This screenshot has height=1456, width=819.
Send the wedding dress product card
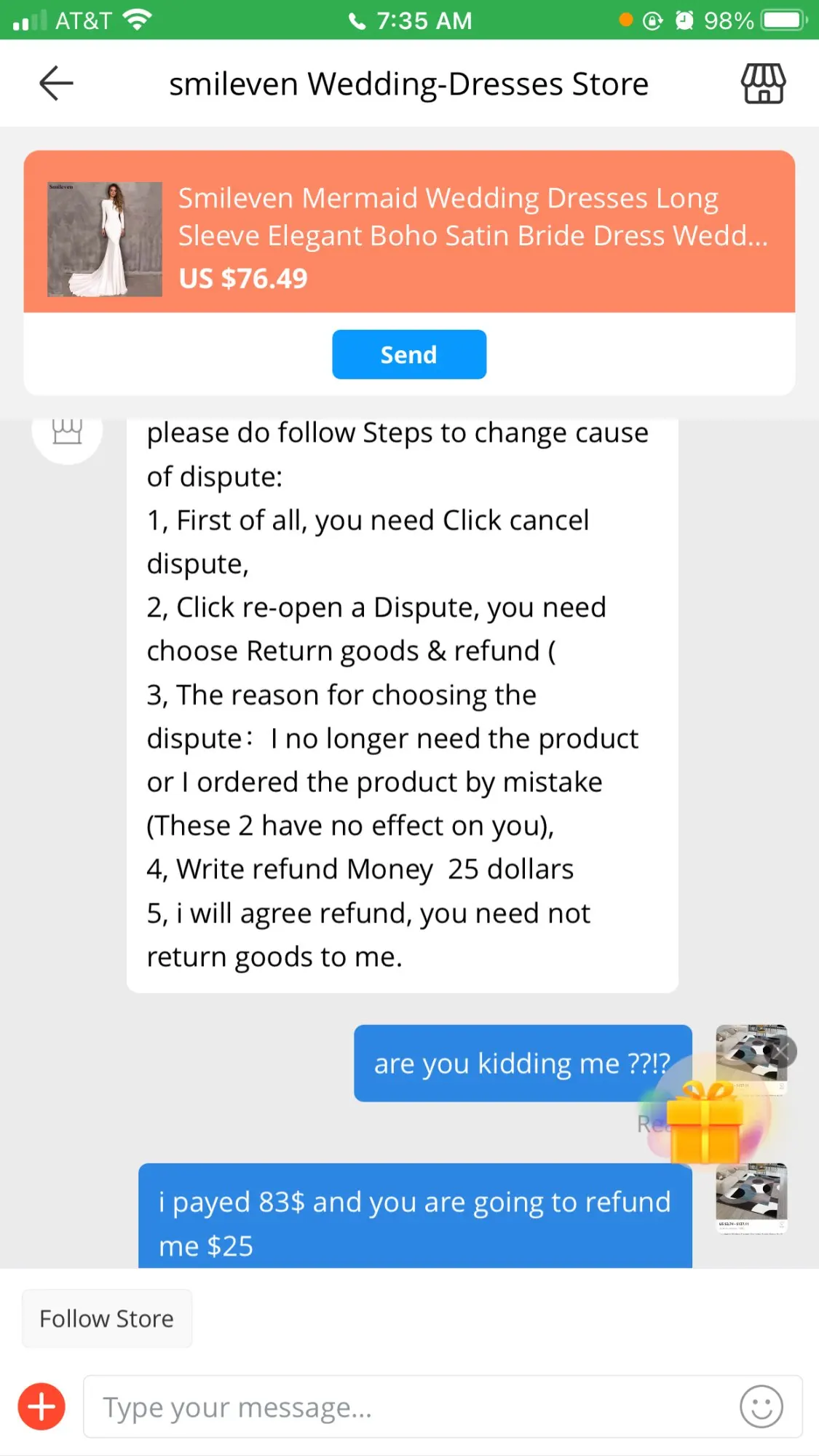coord(409,355)
